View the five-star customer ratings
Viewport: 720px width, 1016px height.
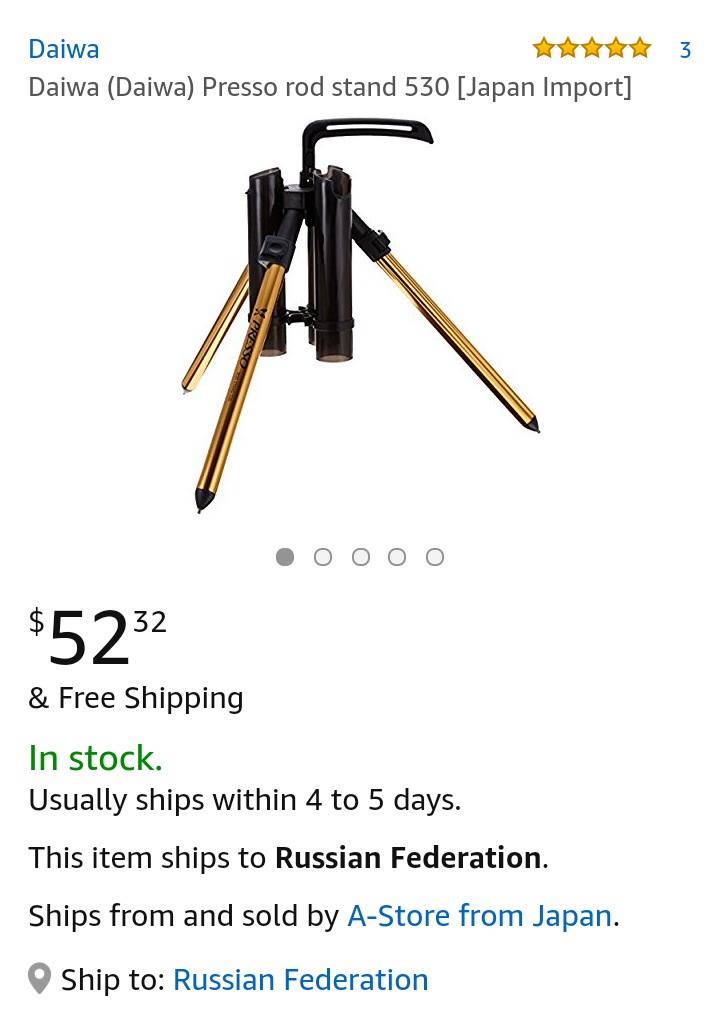click(591, 48)
